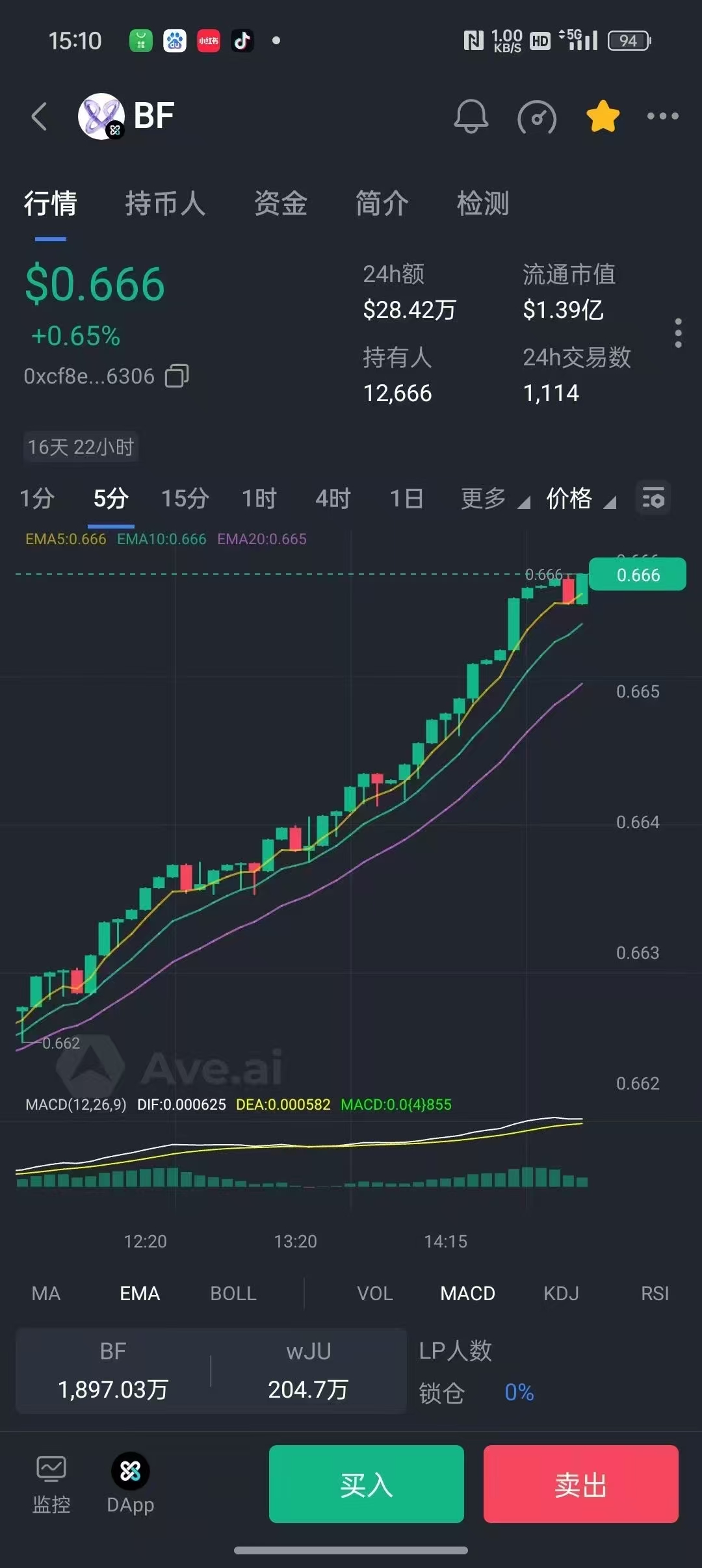The width and height of the screenshot is (702, 1568).
Task: Enable the BOLL indicator
Action: (x=233, y=1294)
